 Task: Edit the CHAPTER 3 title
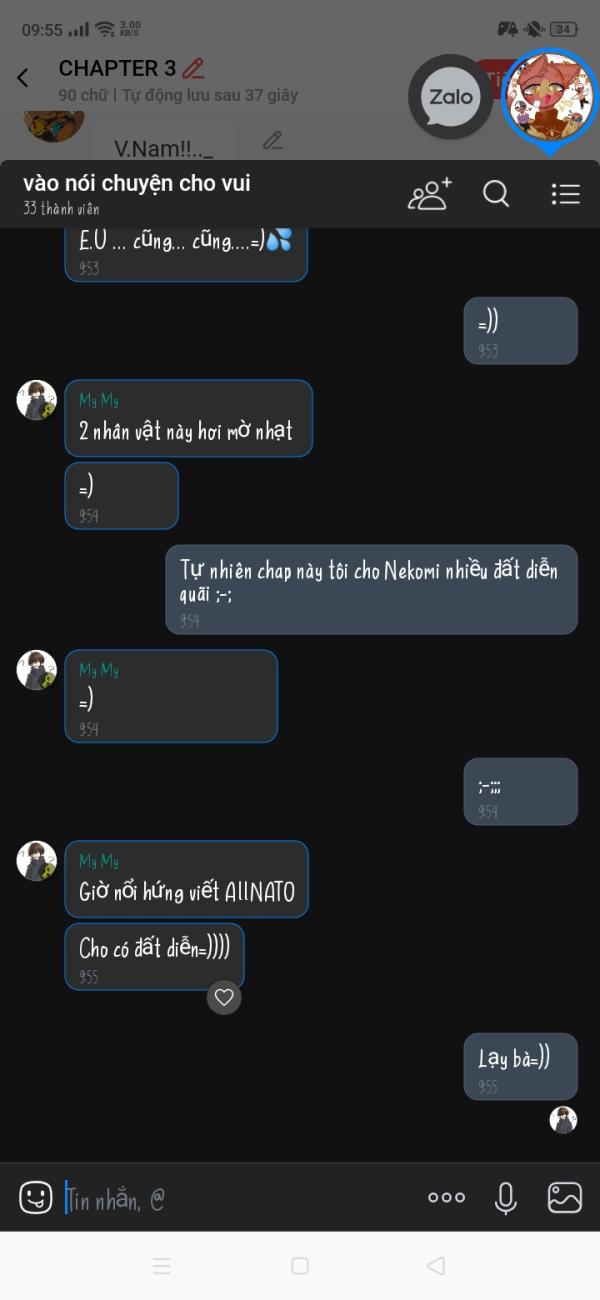[x=194, y=69]
